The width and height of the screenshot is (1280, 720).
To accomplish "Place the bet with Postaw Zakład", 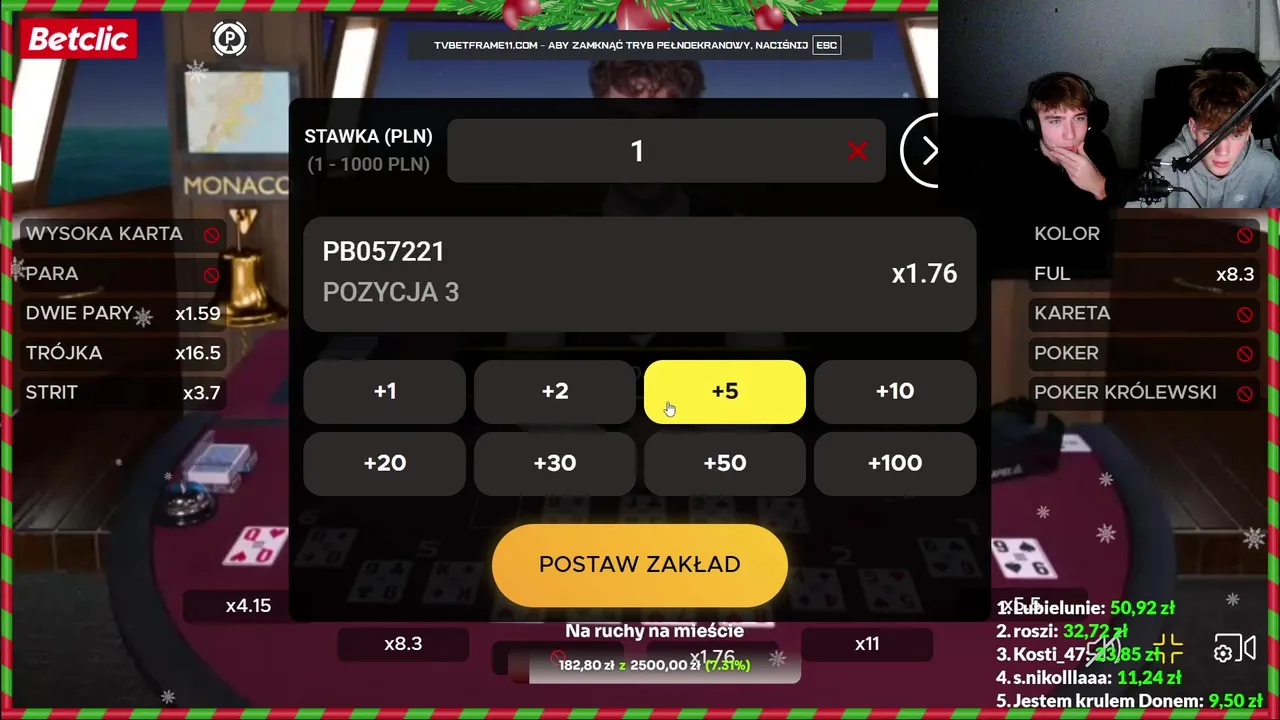I will coord(640,565).
